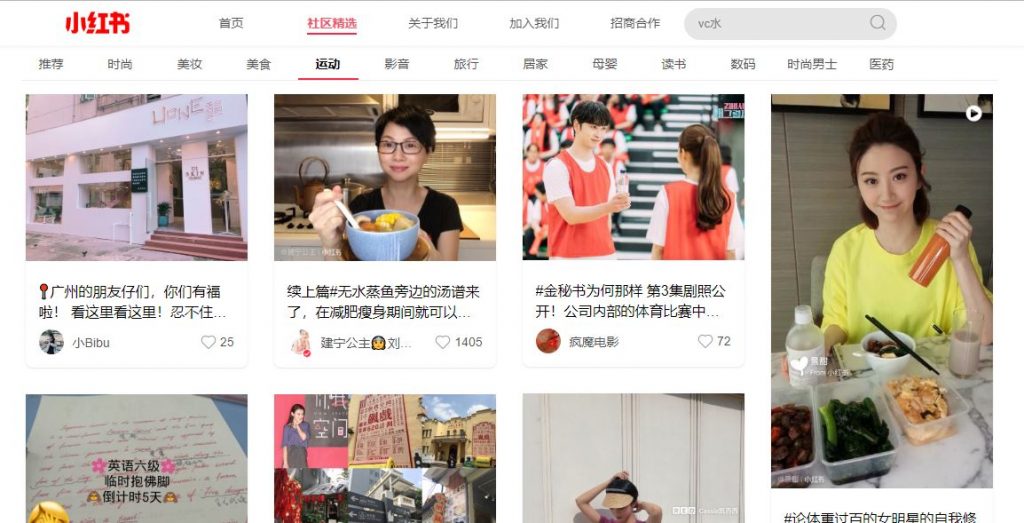Select the 美食 category tab

(259, 64)
